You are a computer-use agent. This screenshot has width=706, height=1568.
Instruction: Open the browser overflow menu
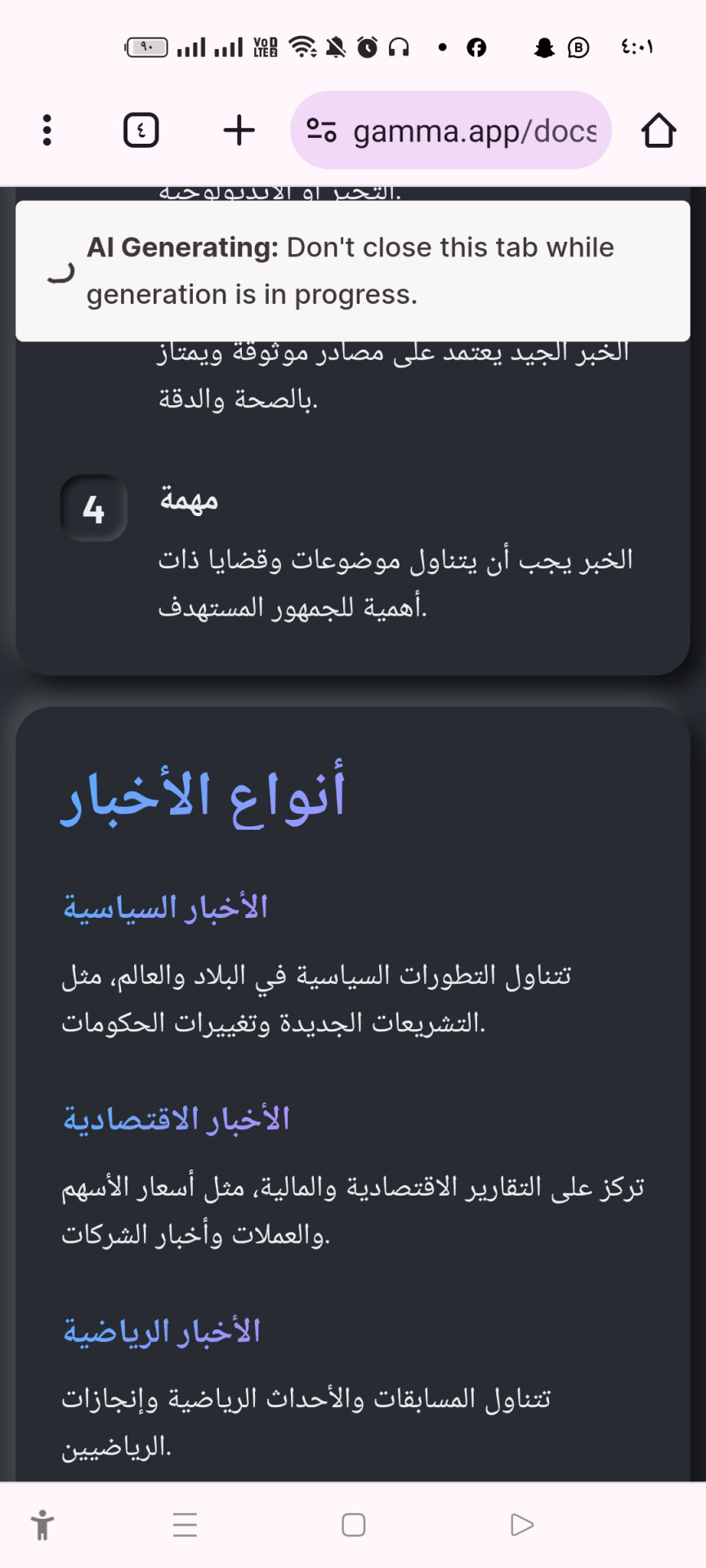click(x=47, y=130)
